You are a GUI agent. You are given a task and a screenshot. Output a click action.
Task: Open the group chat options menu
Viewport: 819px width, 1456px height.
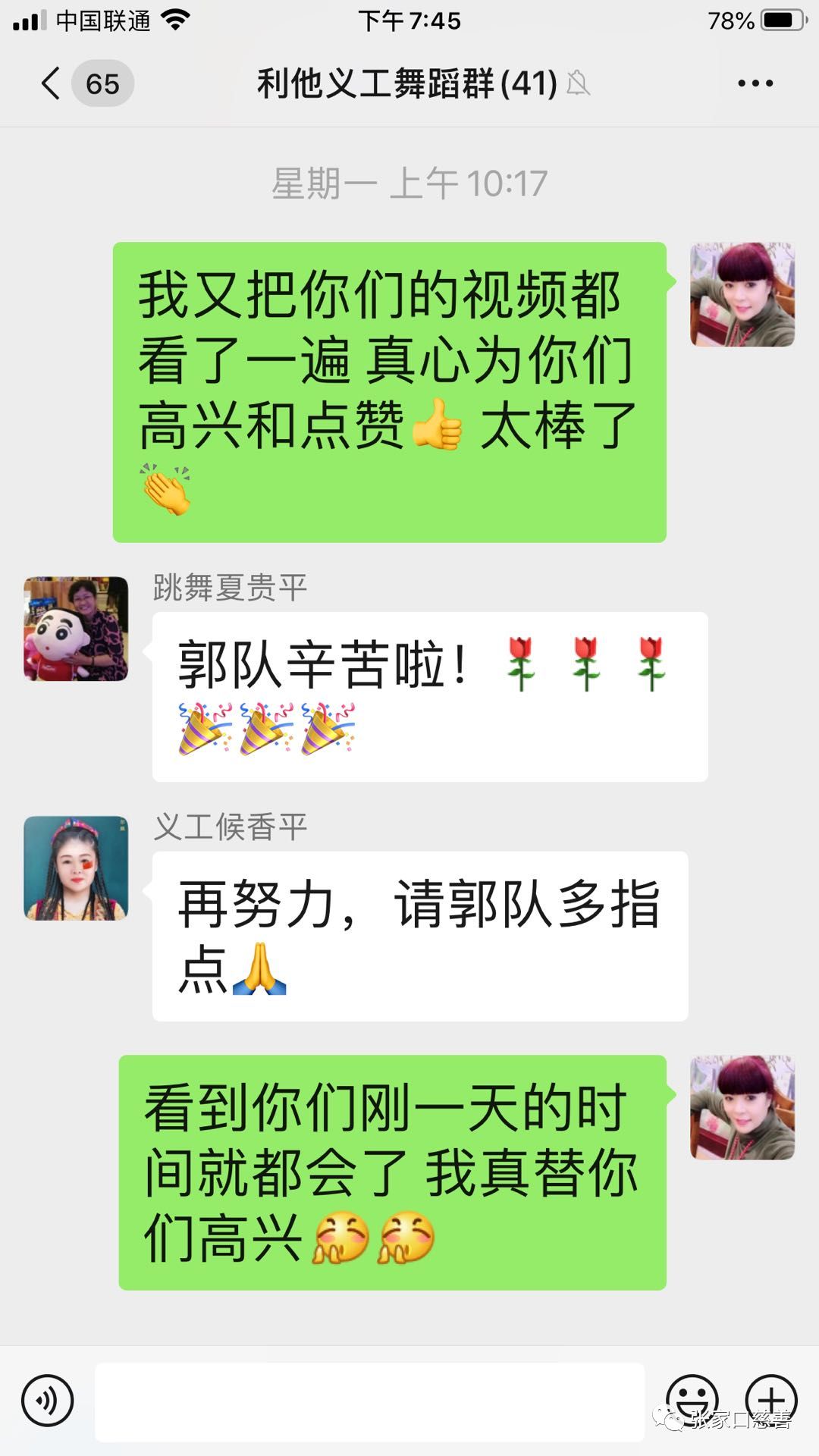click(755, 83)
